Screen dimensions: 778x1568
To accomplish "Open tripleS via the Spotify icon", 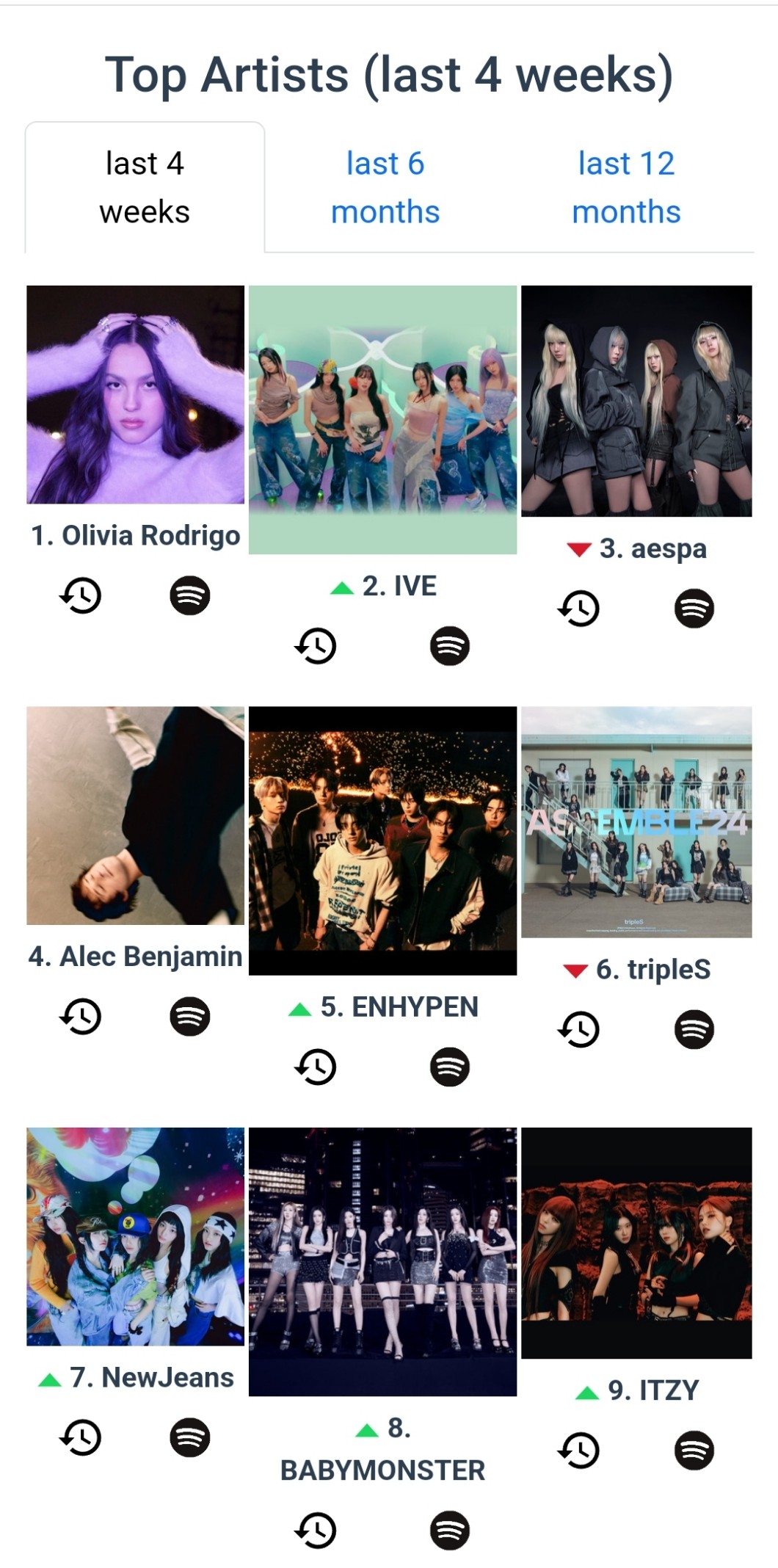I will click(x=694, y=1029).
